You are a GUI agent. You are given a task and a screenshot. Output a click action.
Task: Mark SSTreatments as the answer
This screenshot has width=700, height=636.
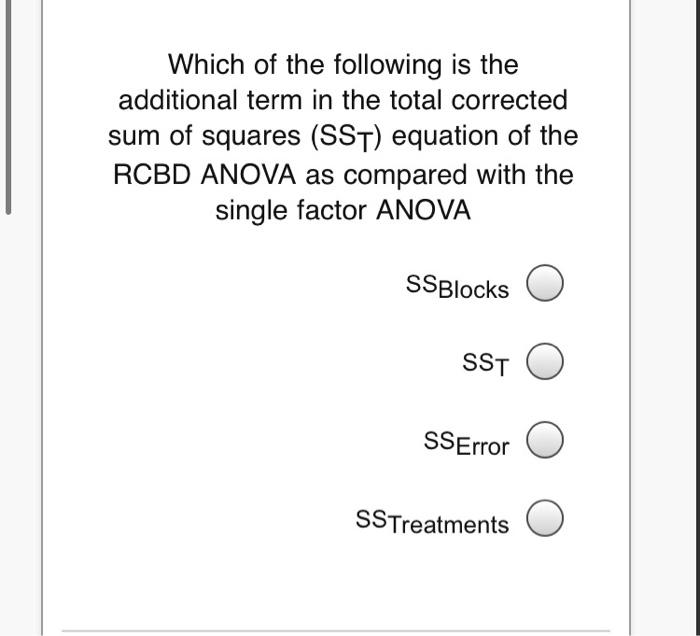[x=545, y=519]
